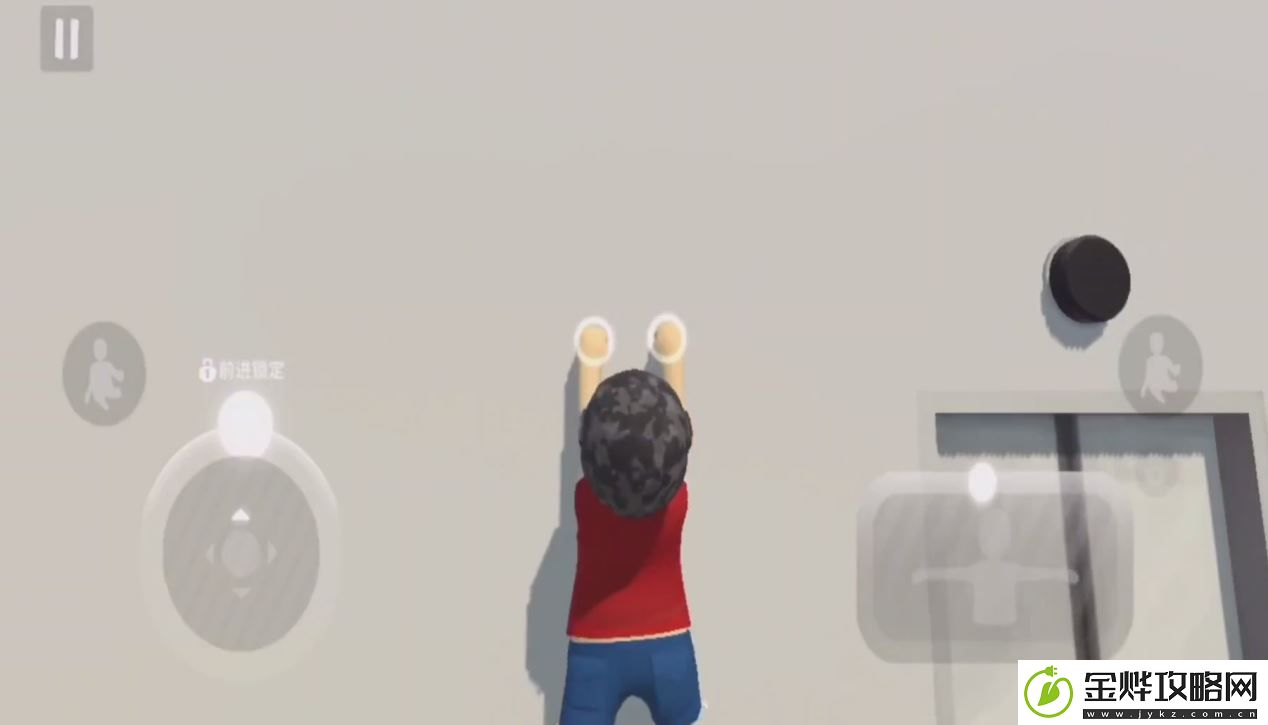1268x725 pixels.
Task: Toggle the 前进锁定 forward lock
Action: point(242,371)
